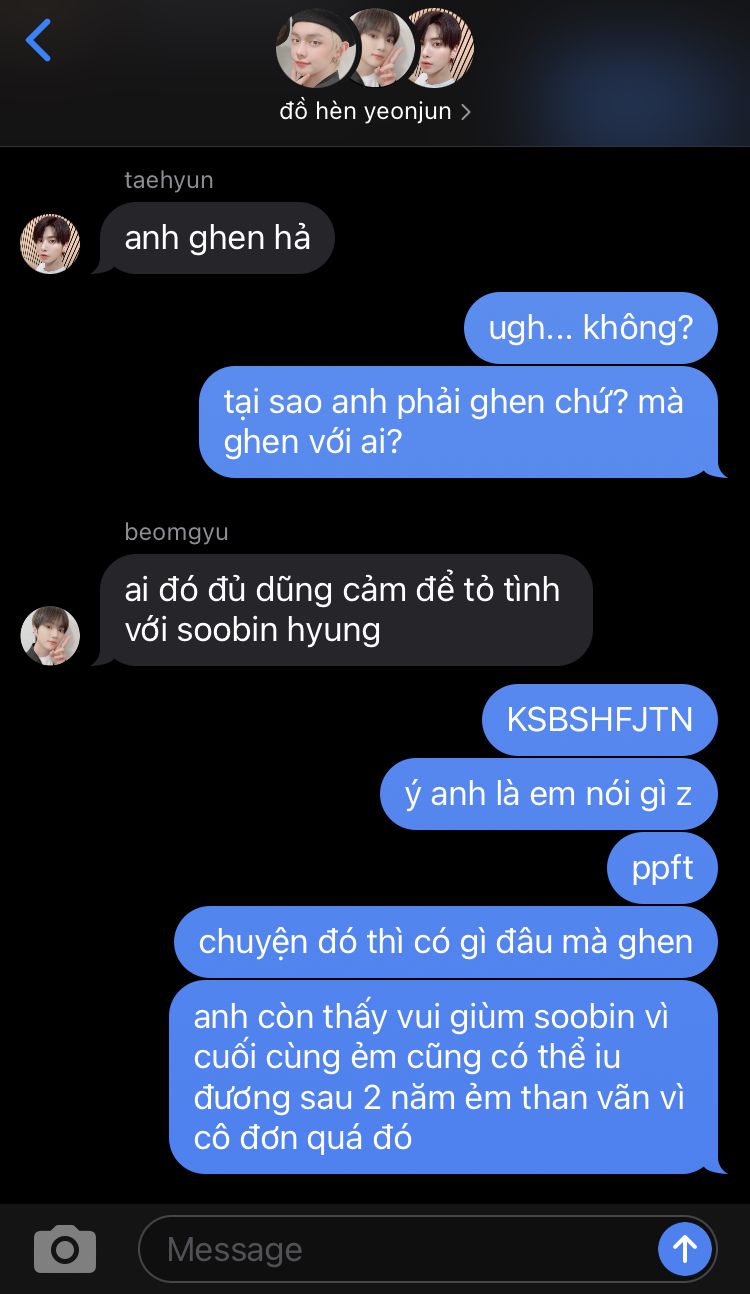Open the camera to attach a photo
750x1294 pixels.
(65, 1249)
